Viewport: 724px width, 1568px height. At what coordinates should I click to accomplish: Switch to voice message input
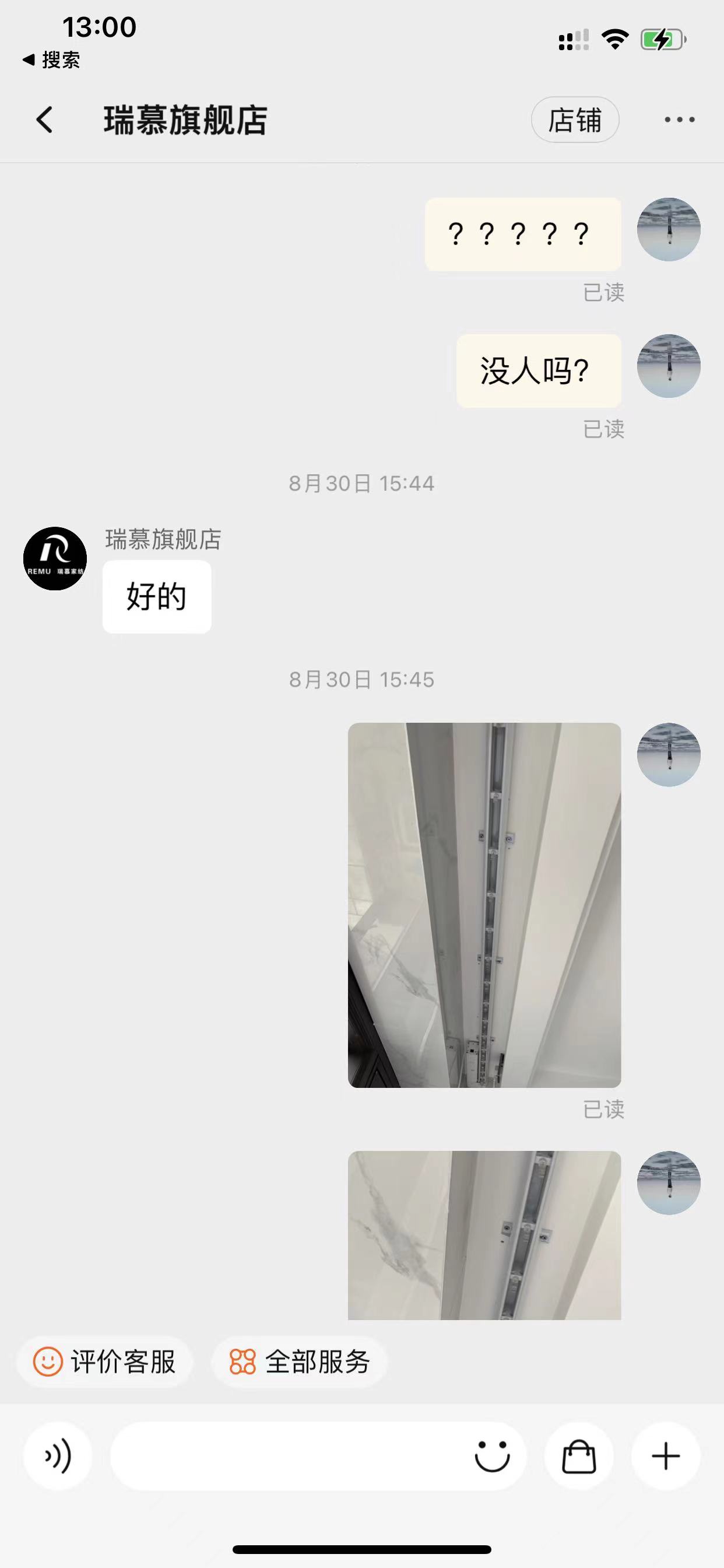(58, 1456)
